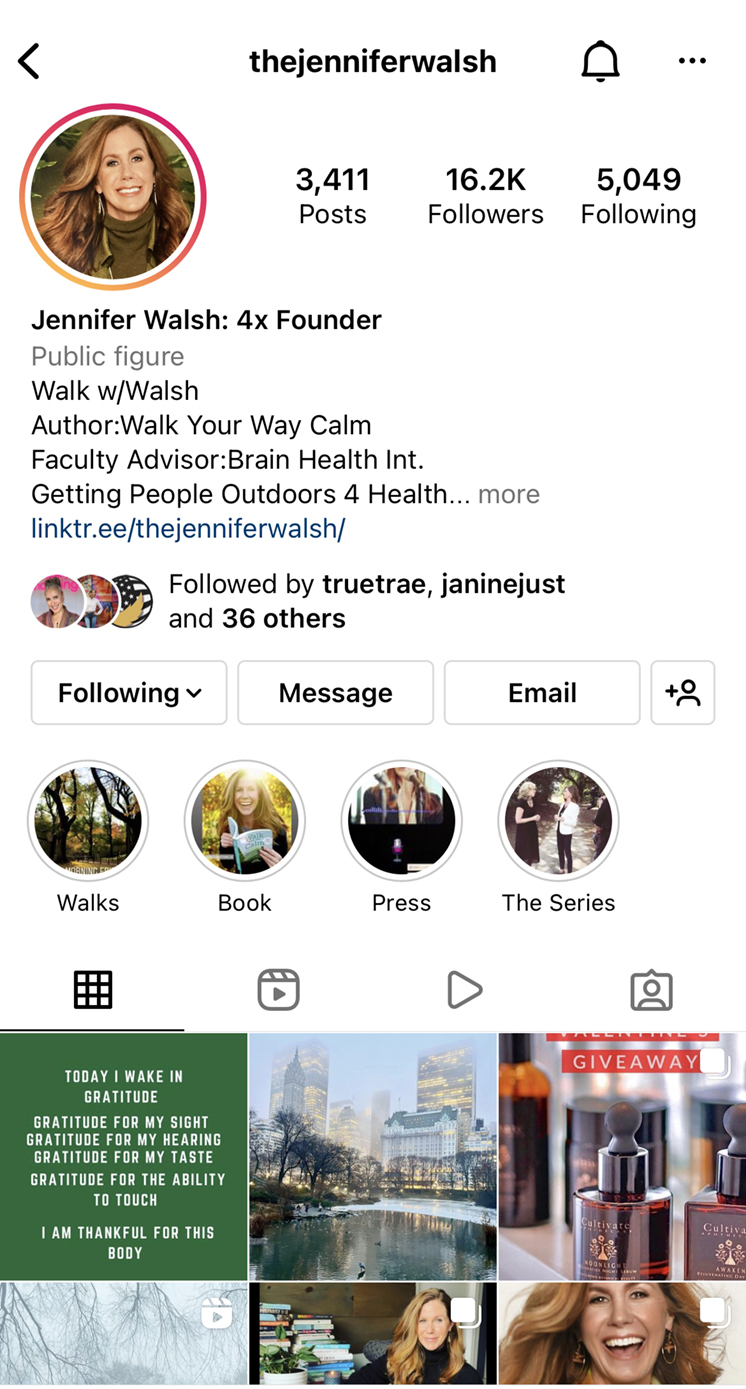The height and width of the screenshot is (1389, 746).
Task: Tap the Message button
Action: click(x=335, y=693)
